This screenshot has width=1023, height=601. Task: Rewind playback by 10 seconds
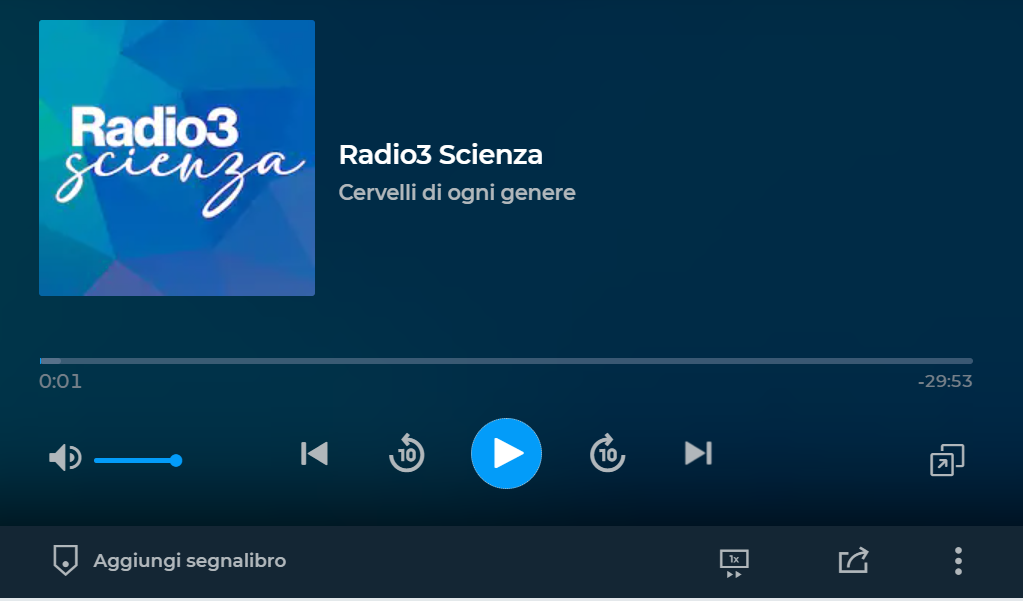coord(406,454)
